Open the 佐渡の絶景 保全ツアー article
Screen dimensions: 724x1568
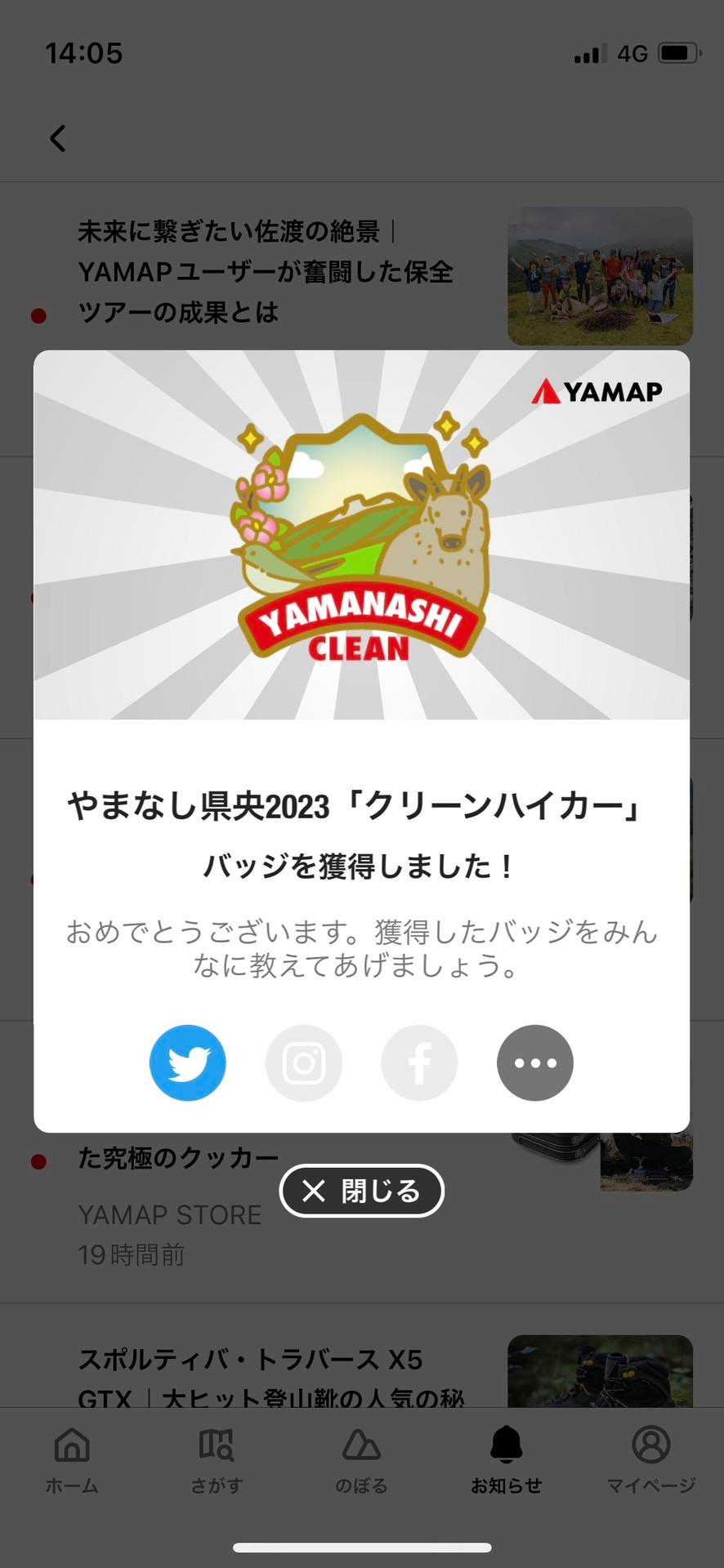coord(266,271)
